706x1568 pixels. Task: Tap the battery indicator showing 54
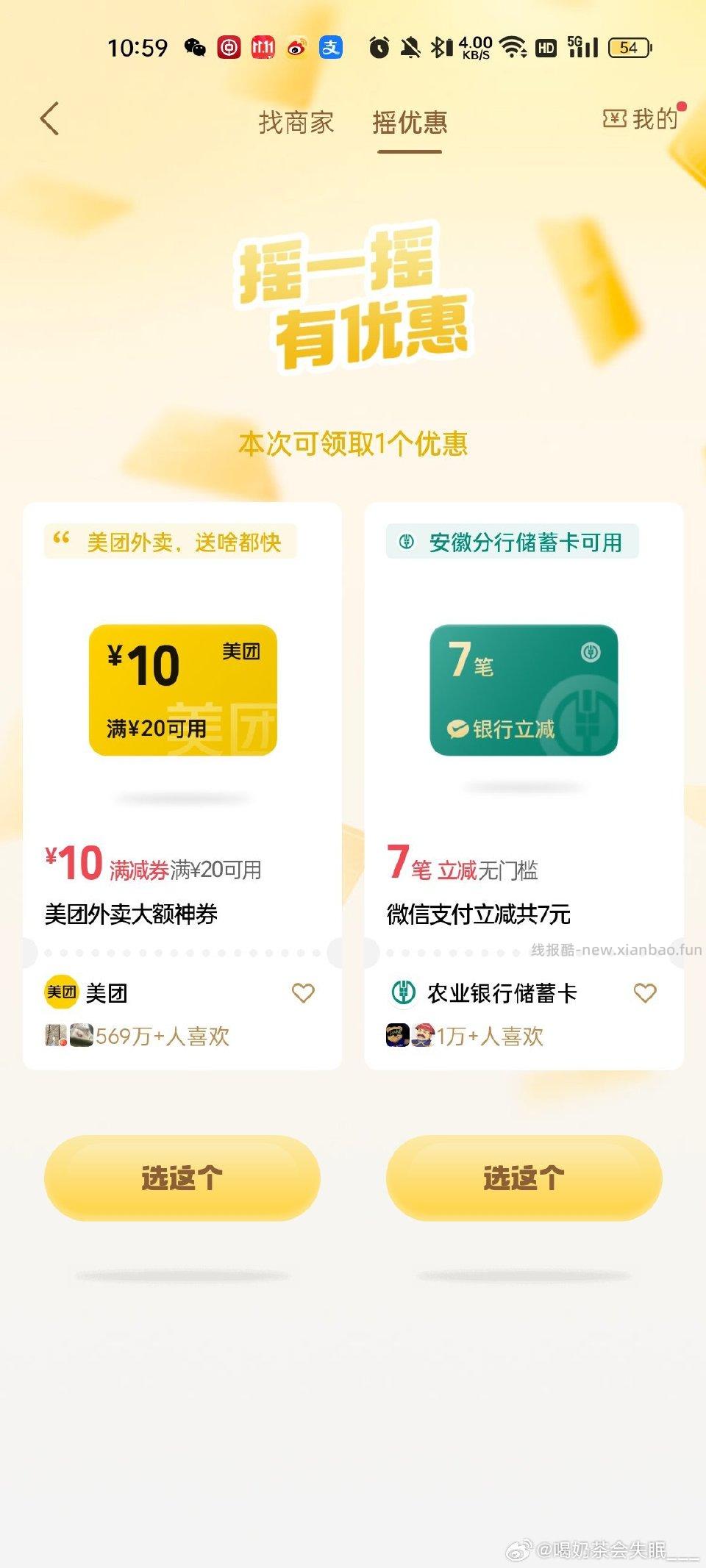coord(630,46)
